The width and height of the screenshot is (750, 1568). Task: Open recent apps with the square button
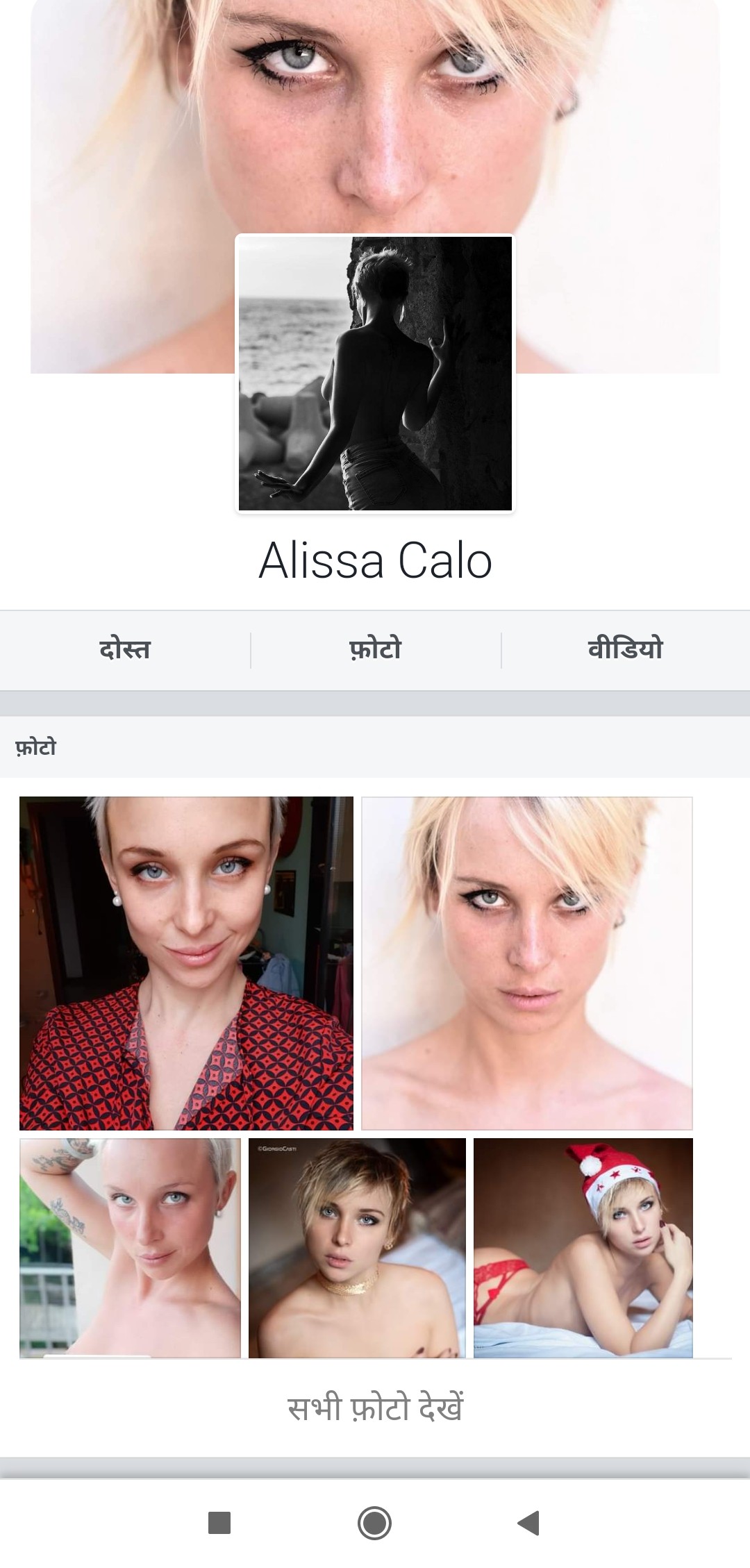(219, 1523)
